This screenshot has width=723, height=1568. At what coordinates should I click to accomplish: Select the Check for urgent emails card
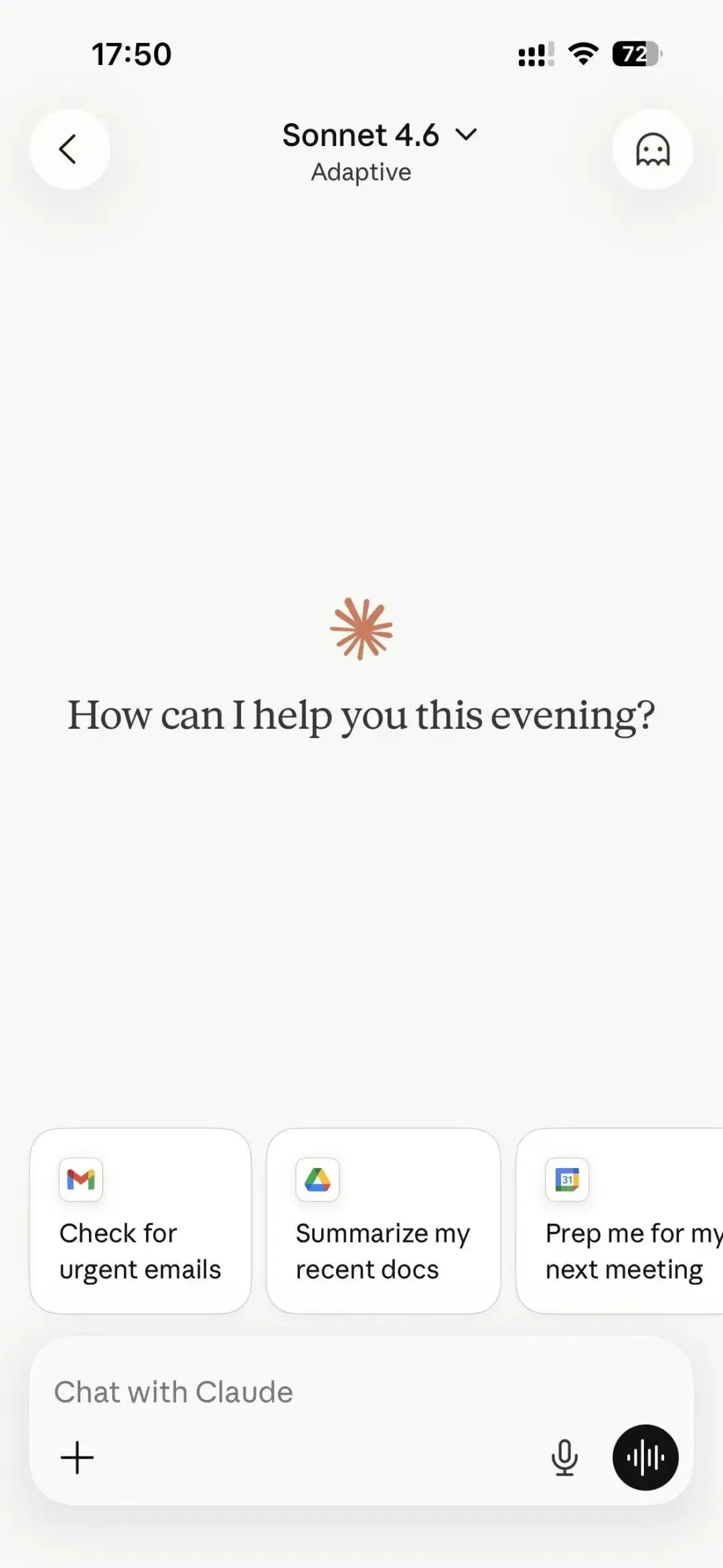click(x=141, y=1220)
